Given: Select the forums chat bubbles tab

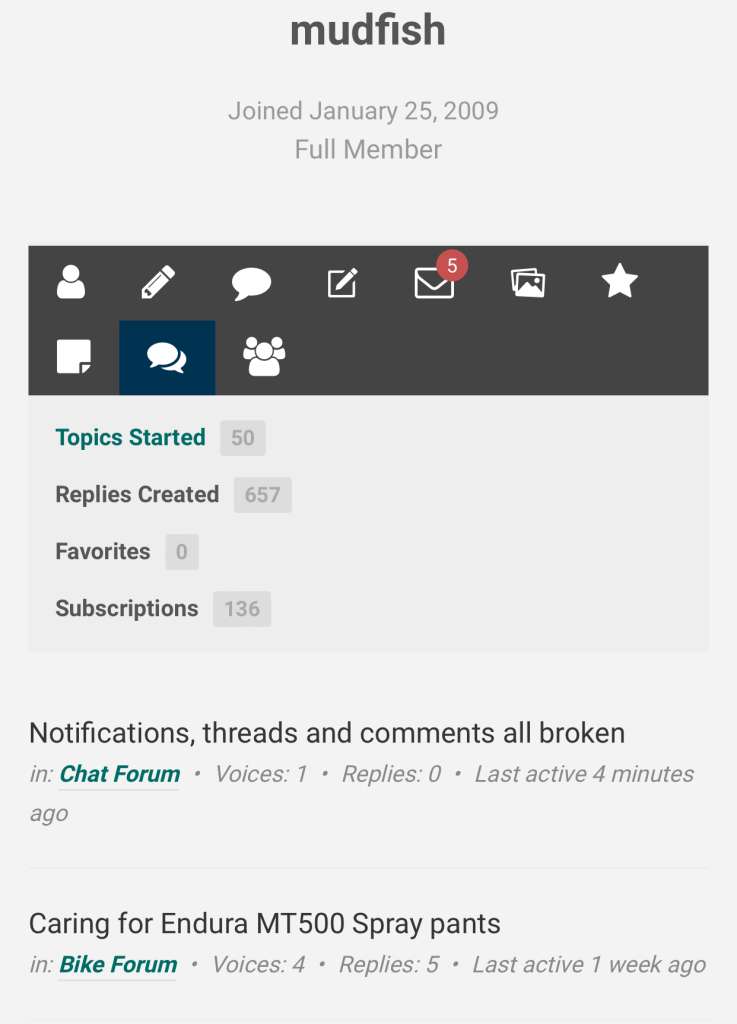Looking at the screenshot, I should 166,357.
